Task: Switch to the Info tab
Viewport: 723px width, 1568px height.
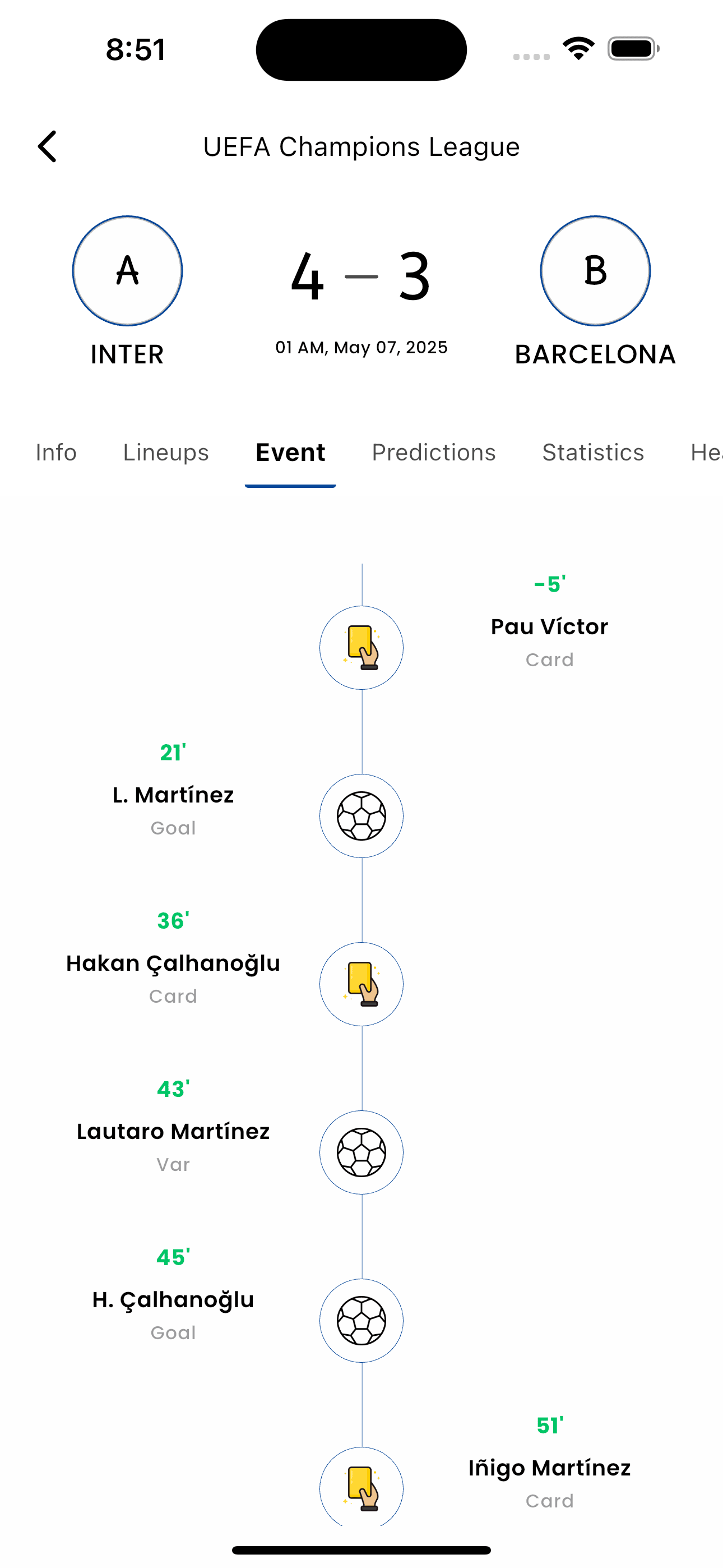Action: (x=55, y=452)
